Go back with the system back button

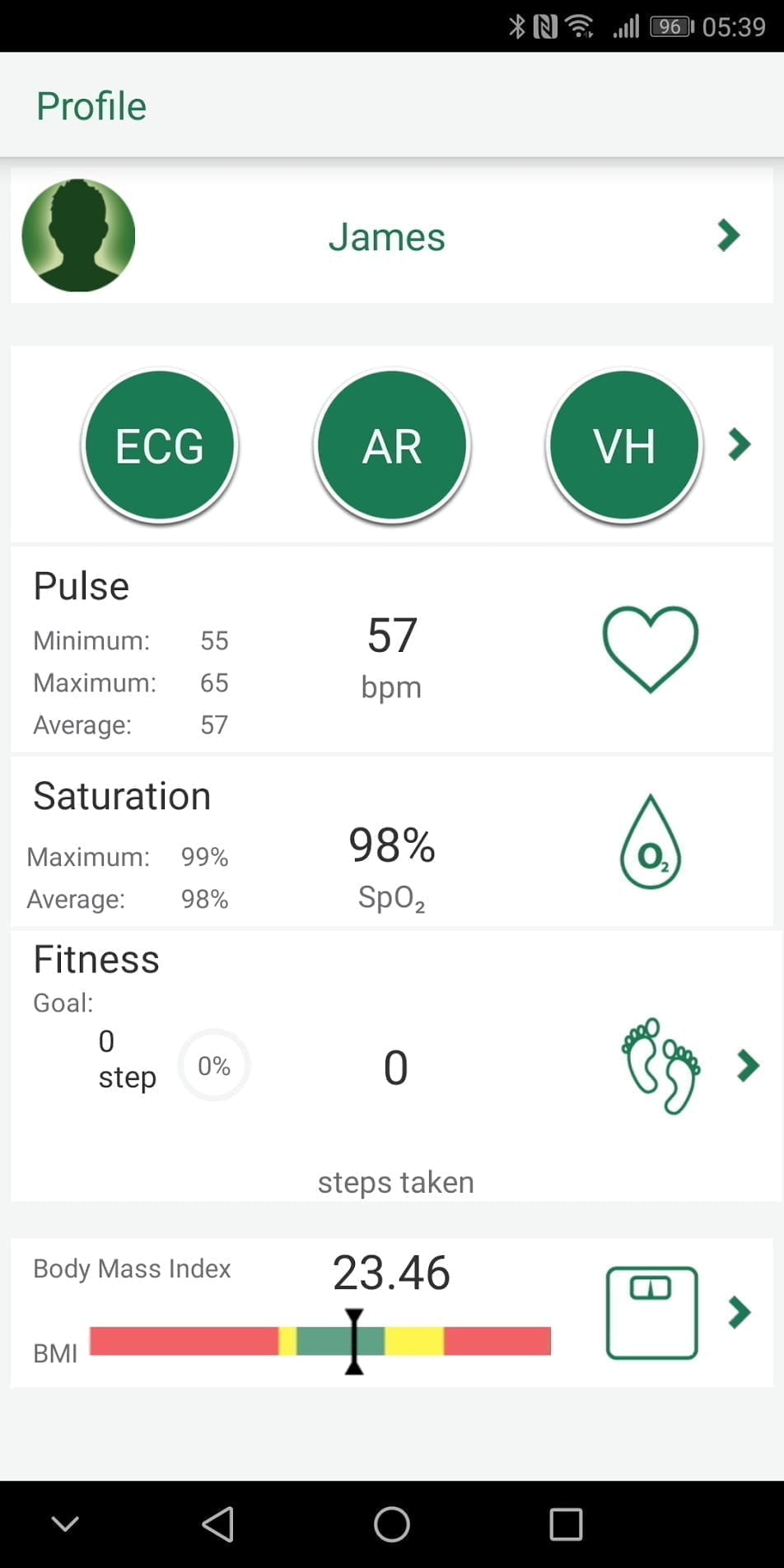point(218,1524)
